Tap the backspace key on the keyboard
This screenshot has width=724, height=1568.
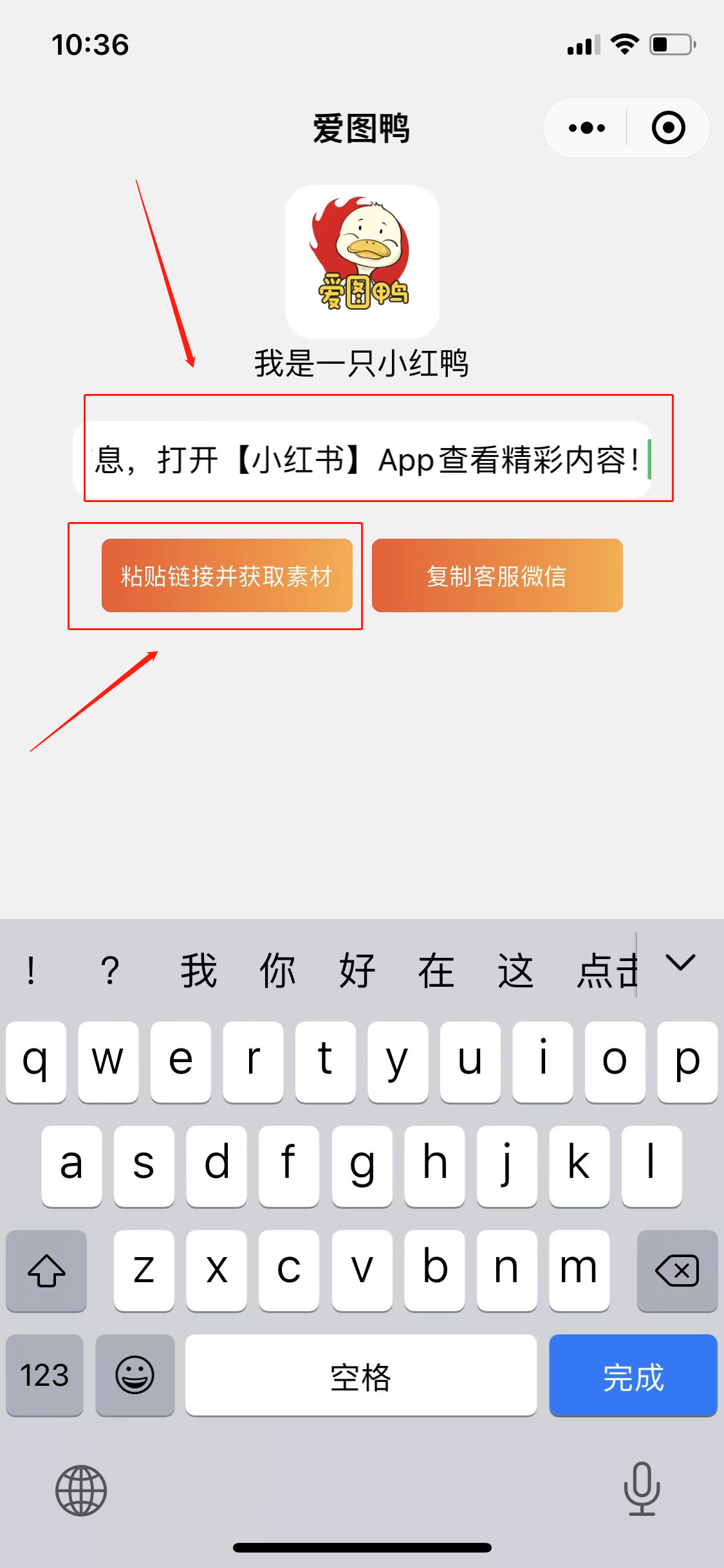click(676, 1271)
